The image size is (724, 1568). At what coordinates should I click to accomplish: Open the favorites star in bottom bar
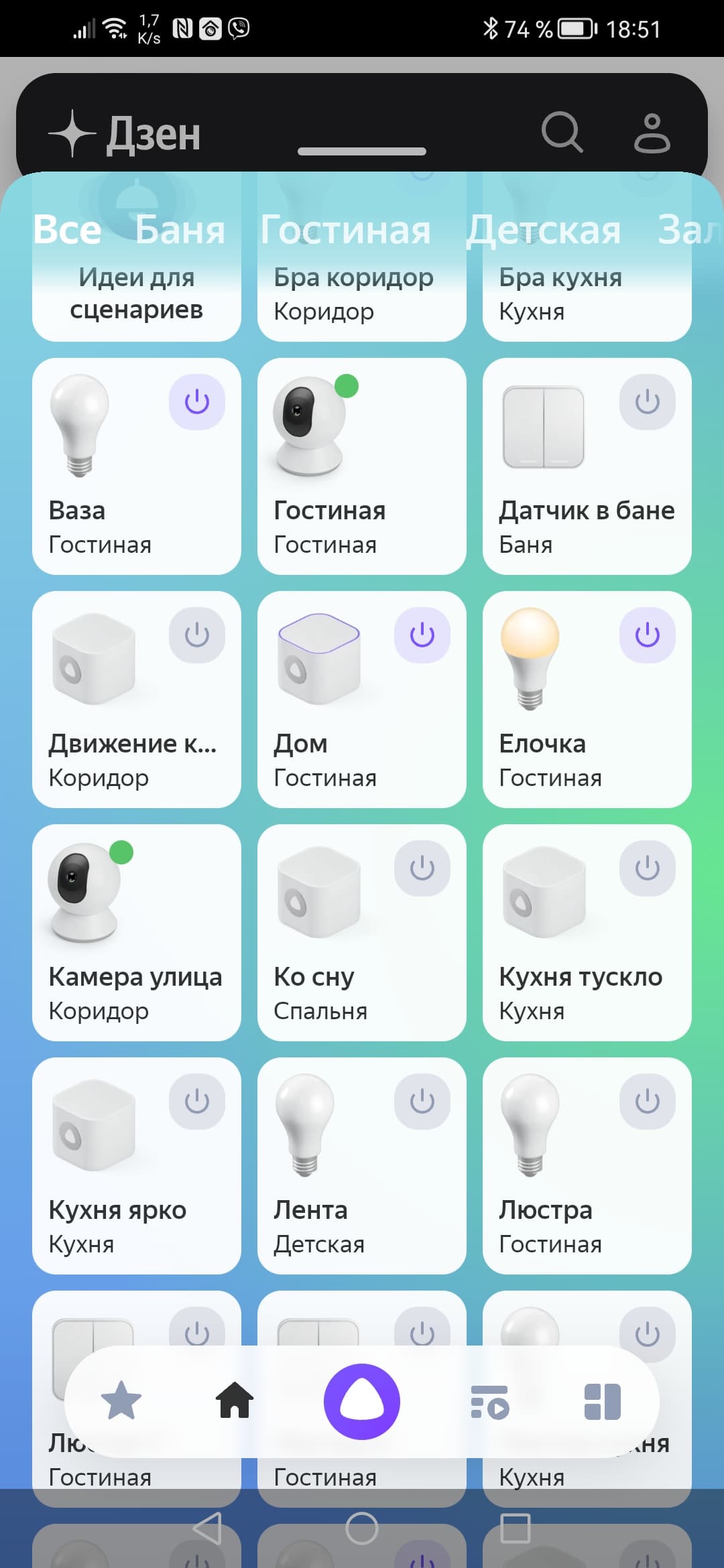tap(121, 1401)
